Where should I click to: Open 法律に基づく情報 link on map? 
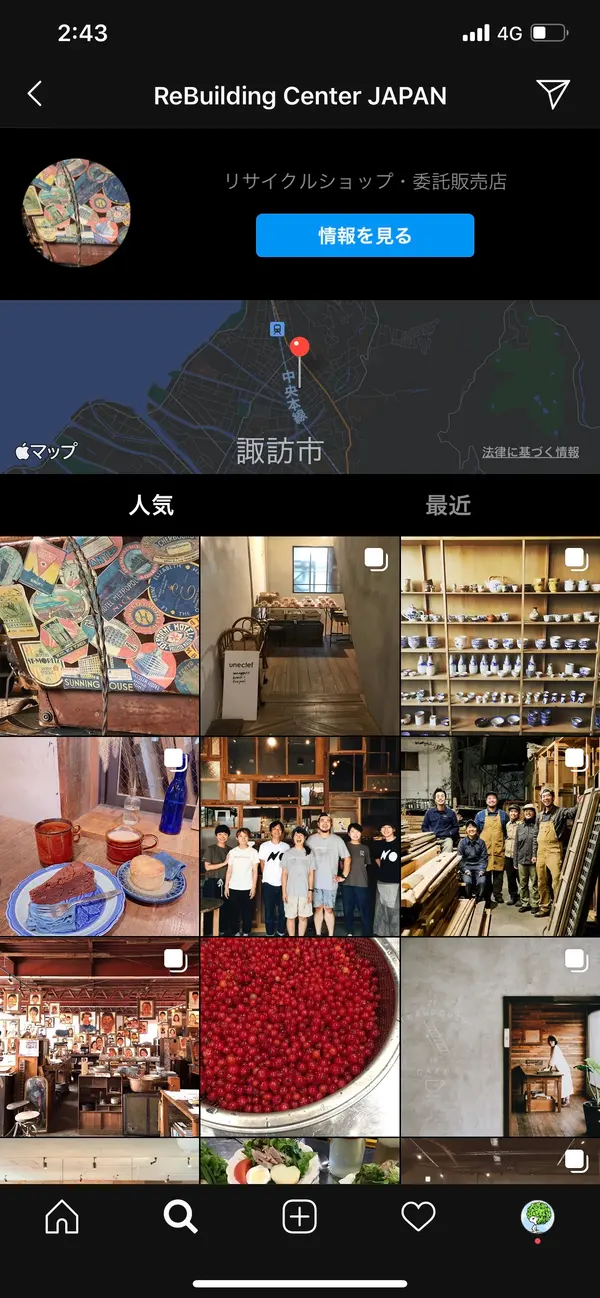(x=530, y=452)
